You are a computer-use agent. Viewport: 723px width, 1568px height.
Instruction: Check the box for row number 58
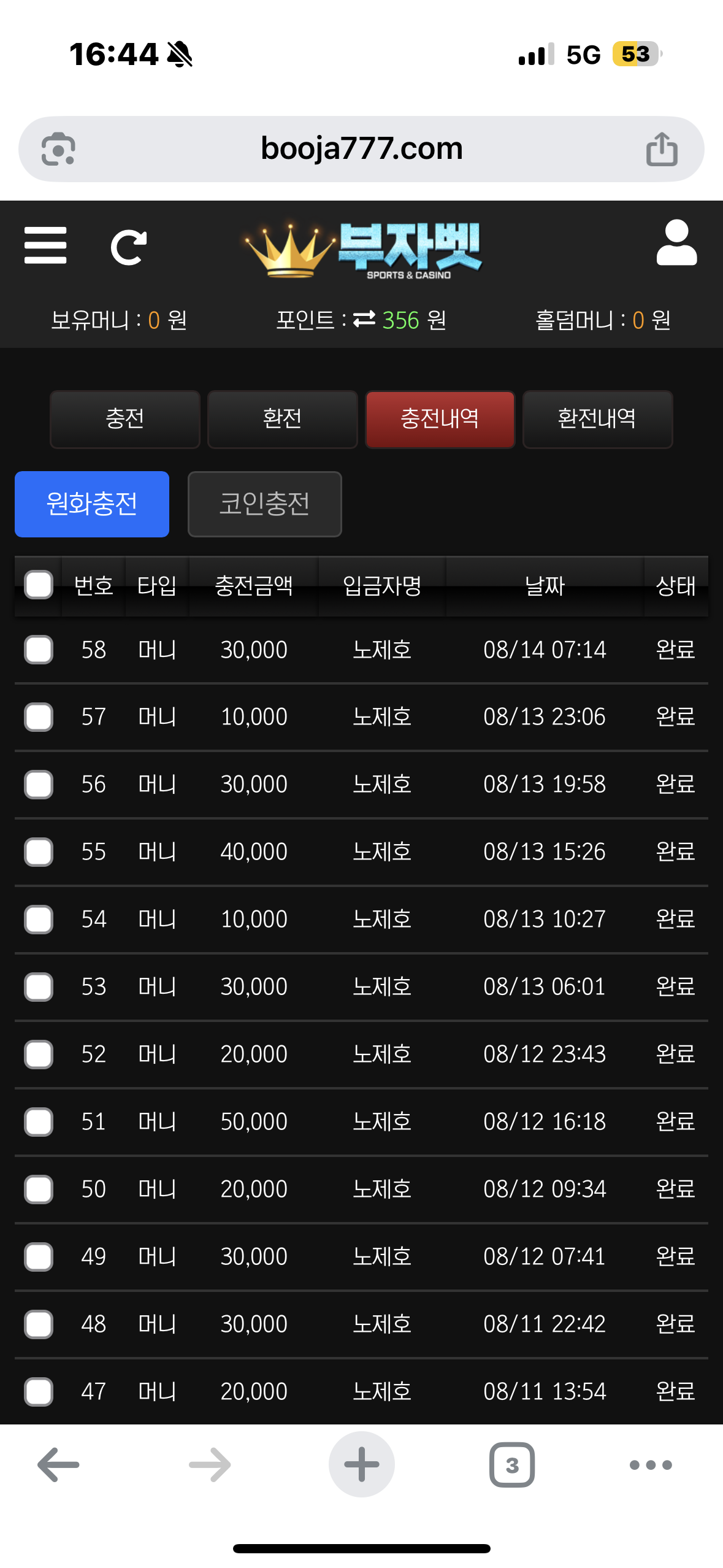pos(39,650)
